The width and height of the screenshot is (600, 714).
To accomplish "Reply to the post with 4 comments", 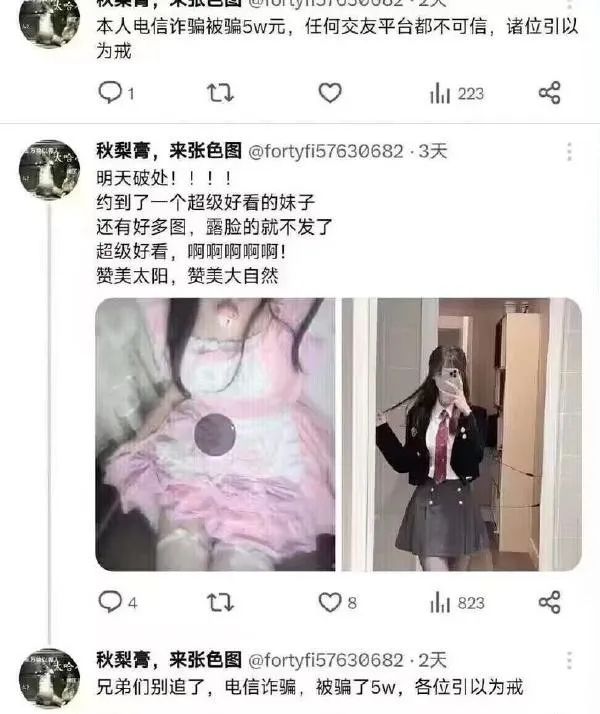I will [109, 602].
